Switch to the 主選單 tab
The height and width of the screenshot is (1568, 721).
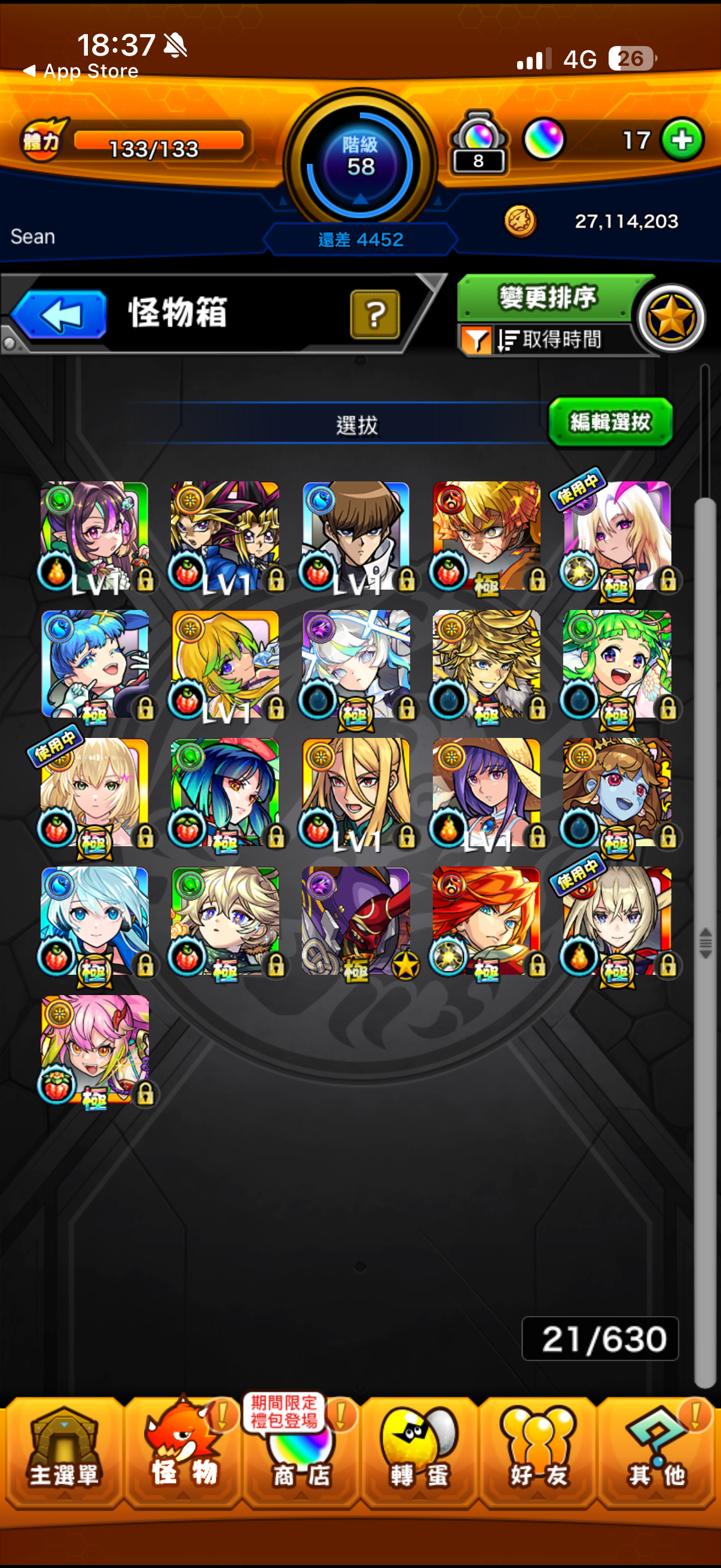[63, 1451]
